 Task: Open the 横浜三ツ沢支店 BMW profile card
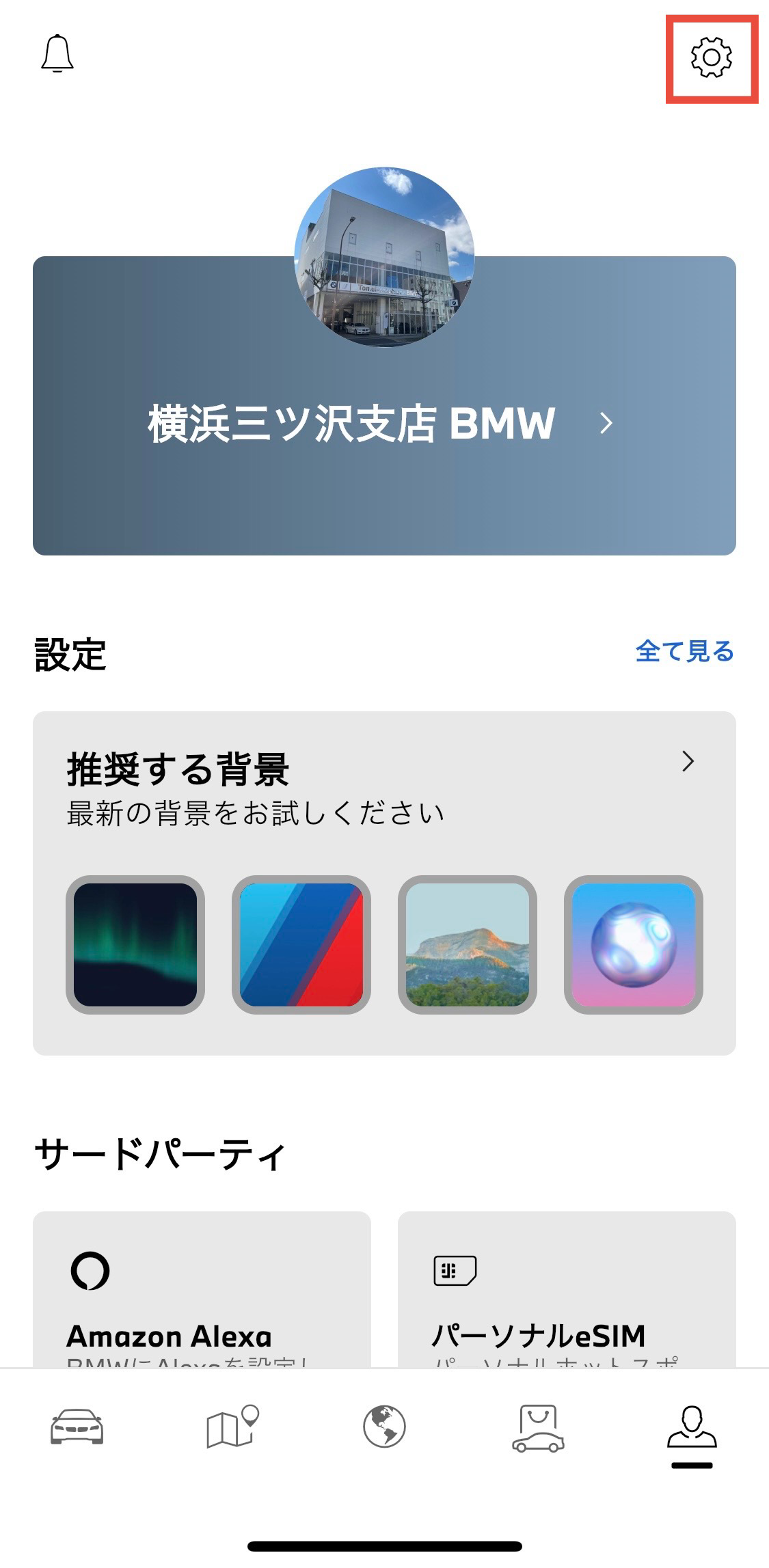384,424
